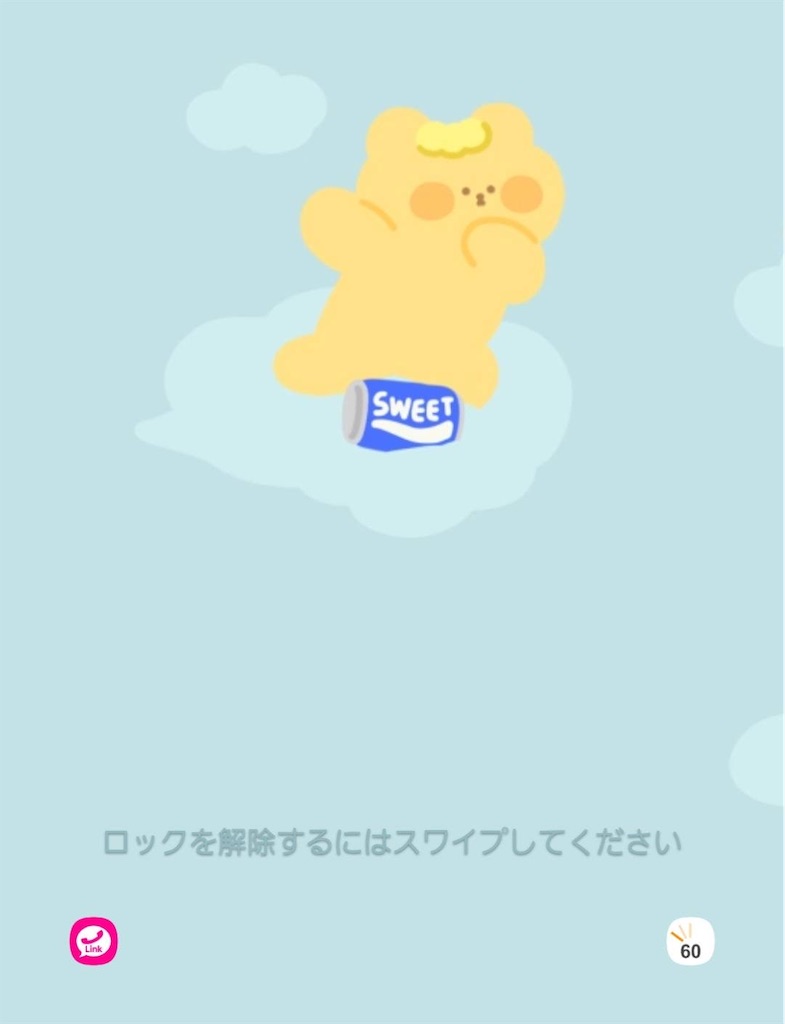This screenshot has width=785, height=1024.
Task: Tap the Link label inside the pink icon
Action: point(96,947)
